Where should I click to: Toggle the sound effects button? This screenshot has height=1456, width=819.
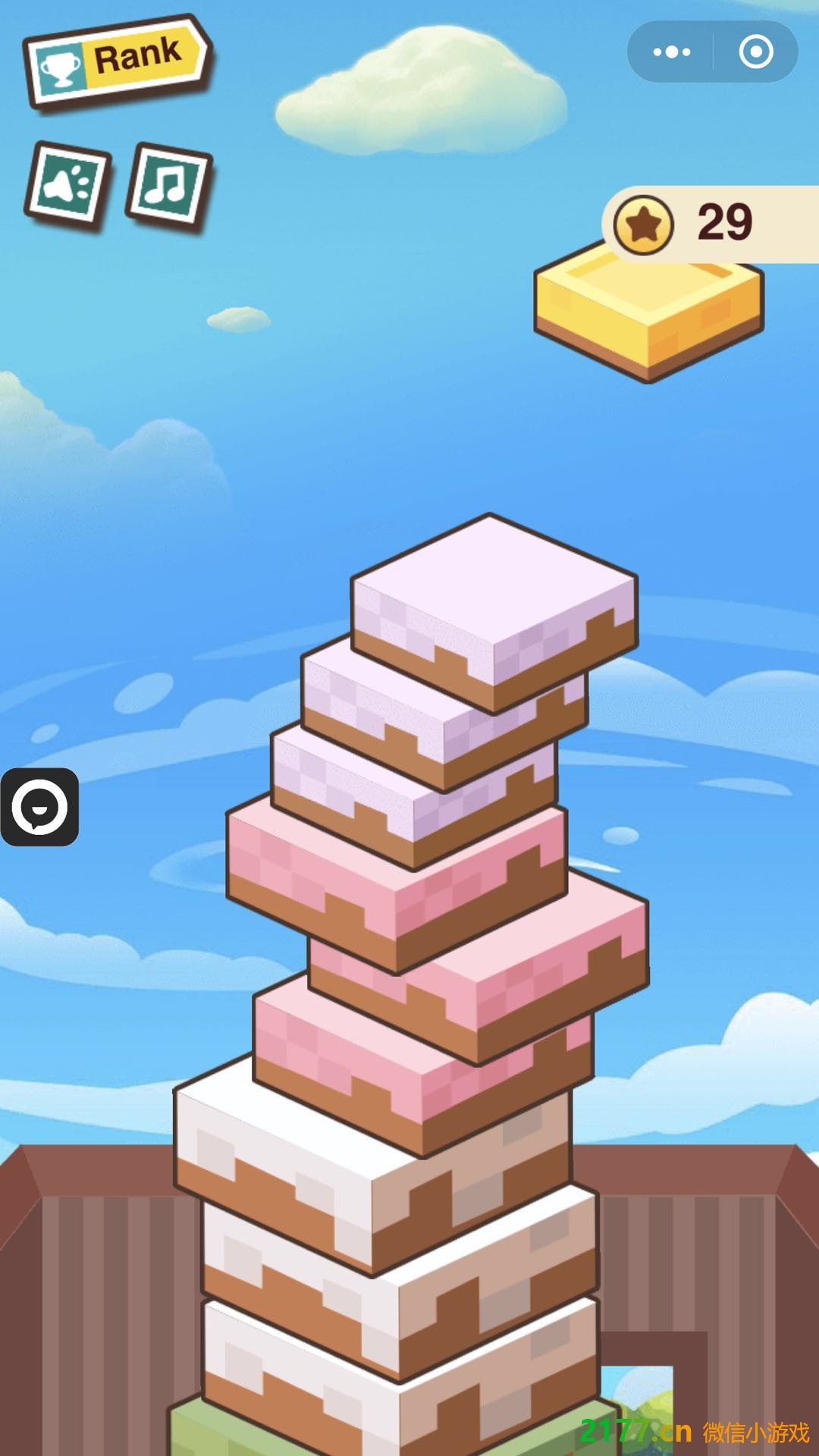pos(67,184)
